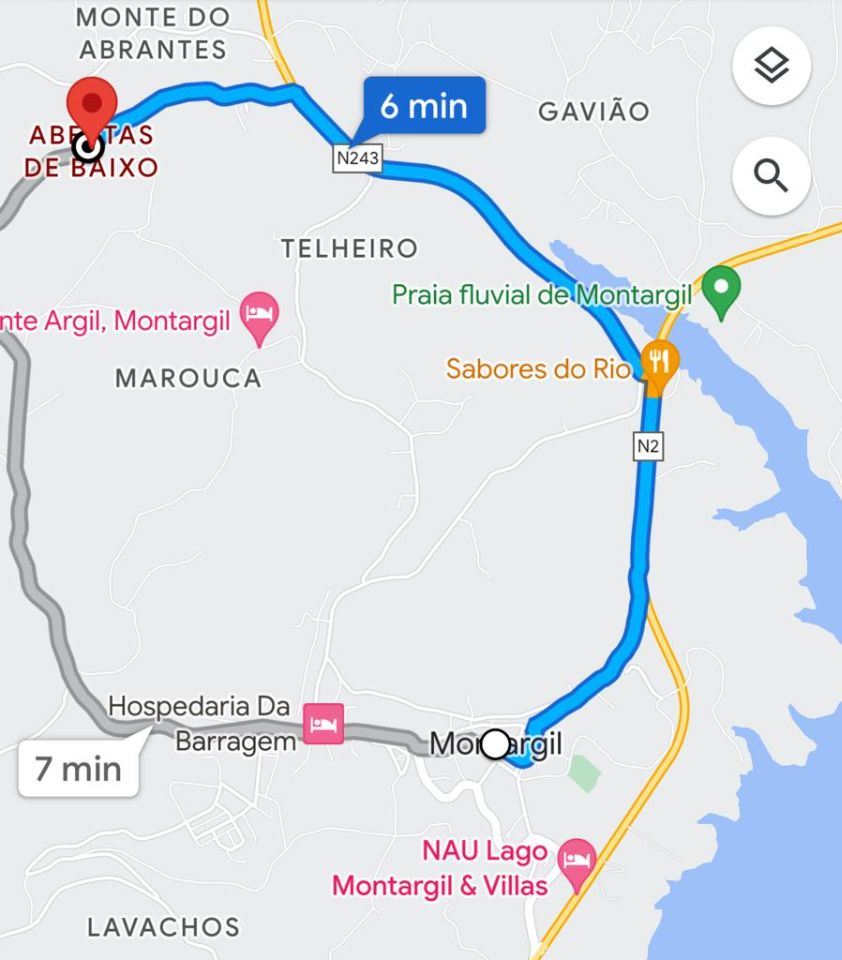This screenshot has width=842, height=960.
Task: Open Sabores do Rio restaurant pin
Action: click(659, 362)
